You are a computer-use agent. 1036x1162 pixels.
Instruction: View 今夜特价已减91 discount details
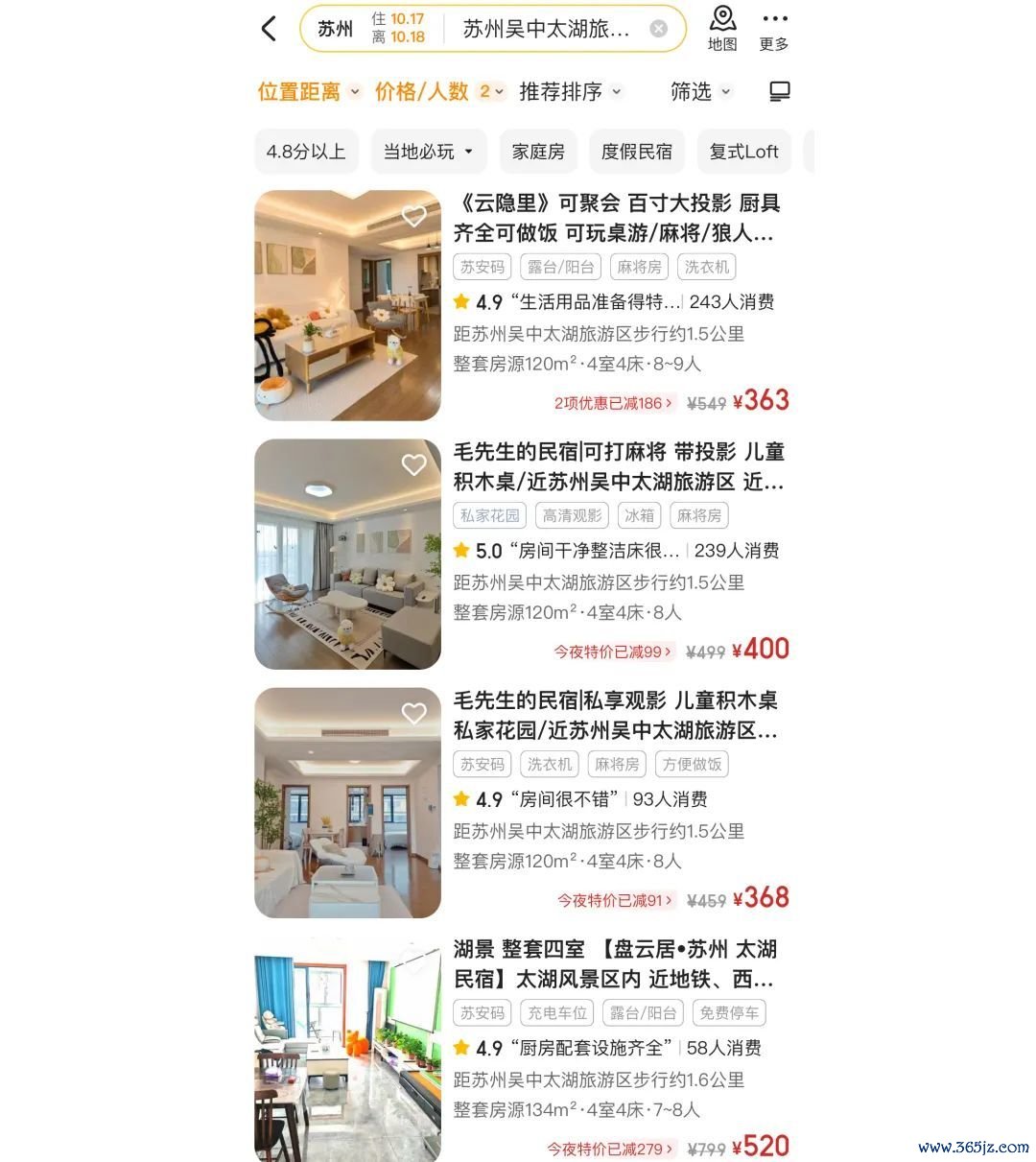(616, 900)
